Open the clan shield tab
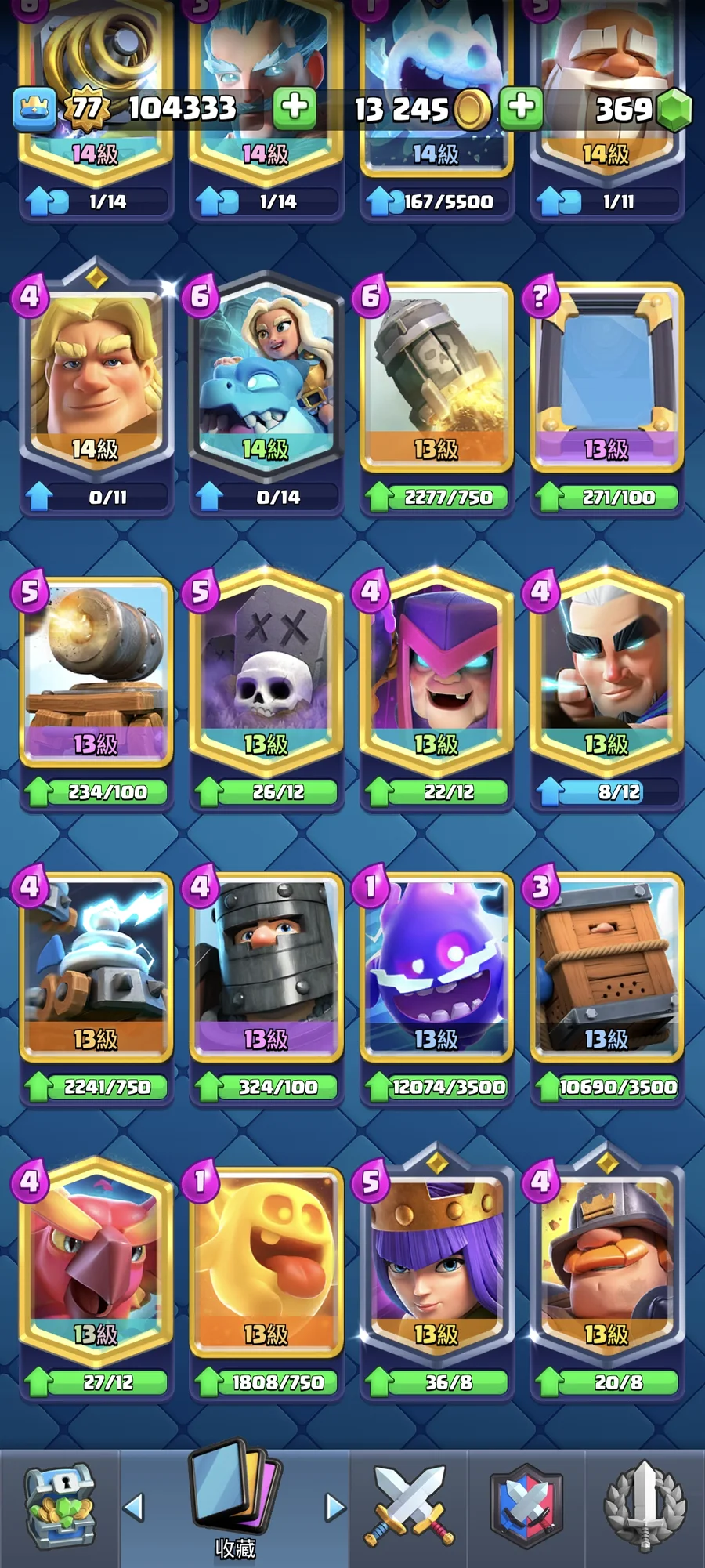 [x=526, y=1506]
